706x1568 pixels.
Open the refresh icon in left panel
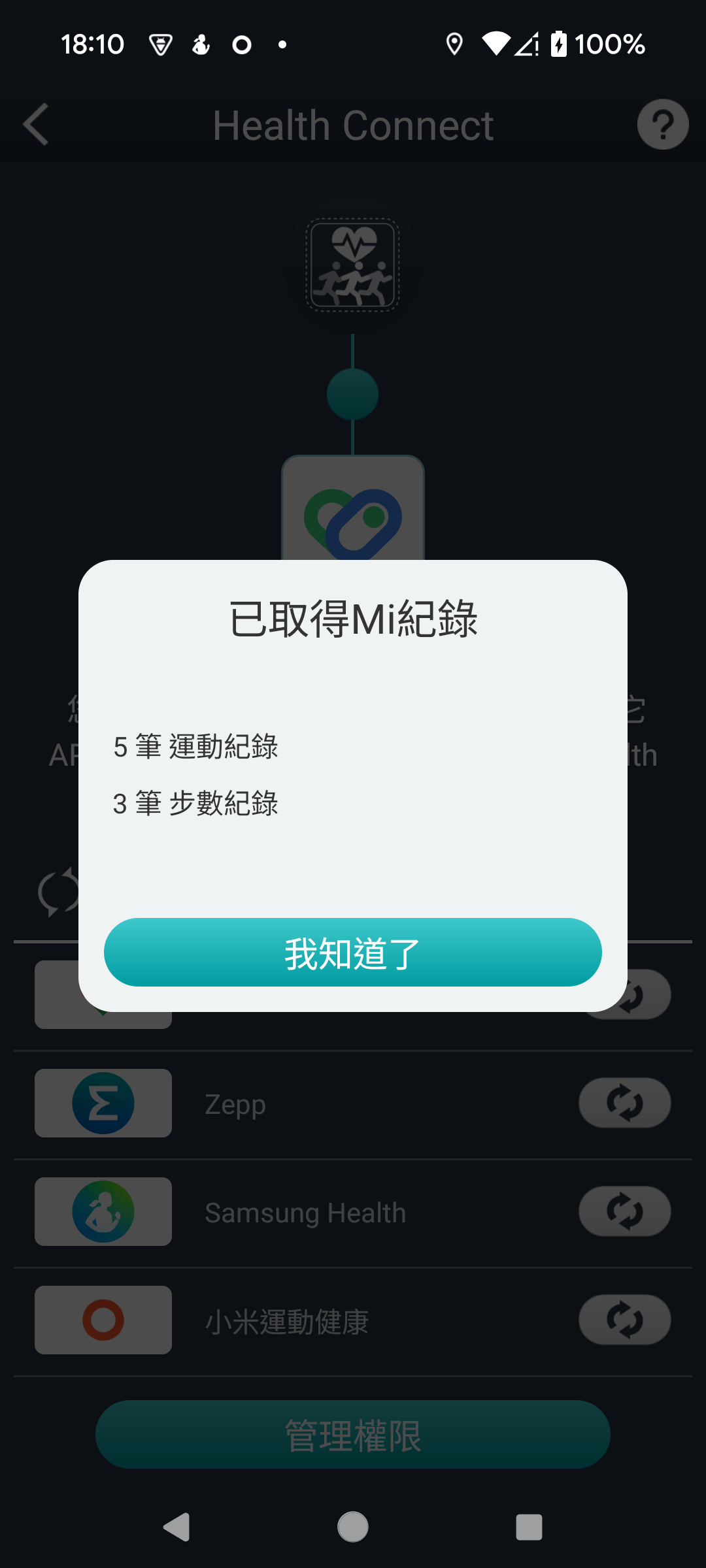point(58,892)
